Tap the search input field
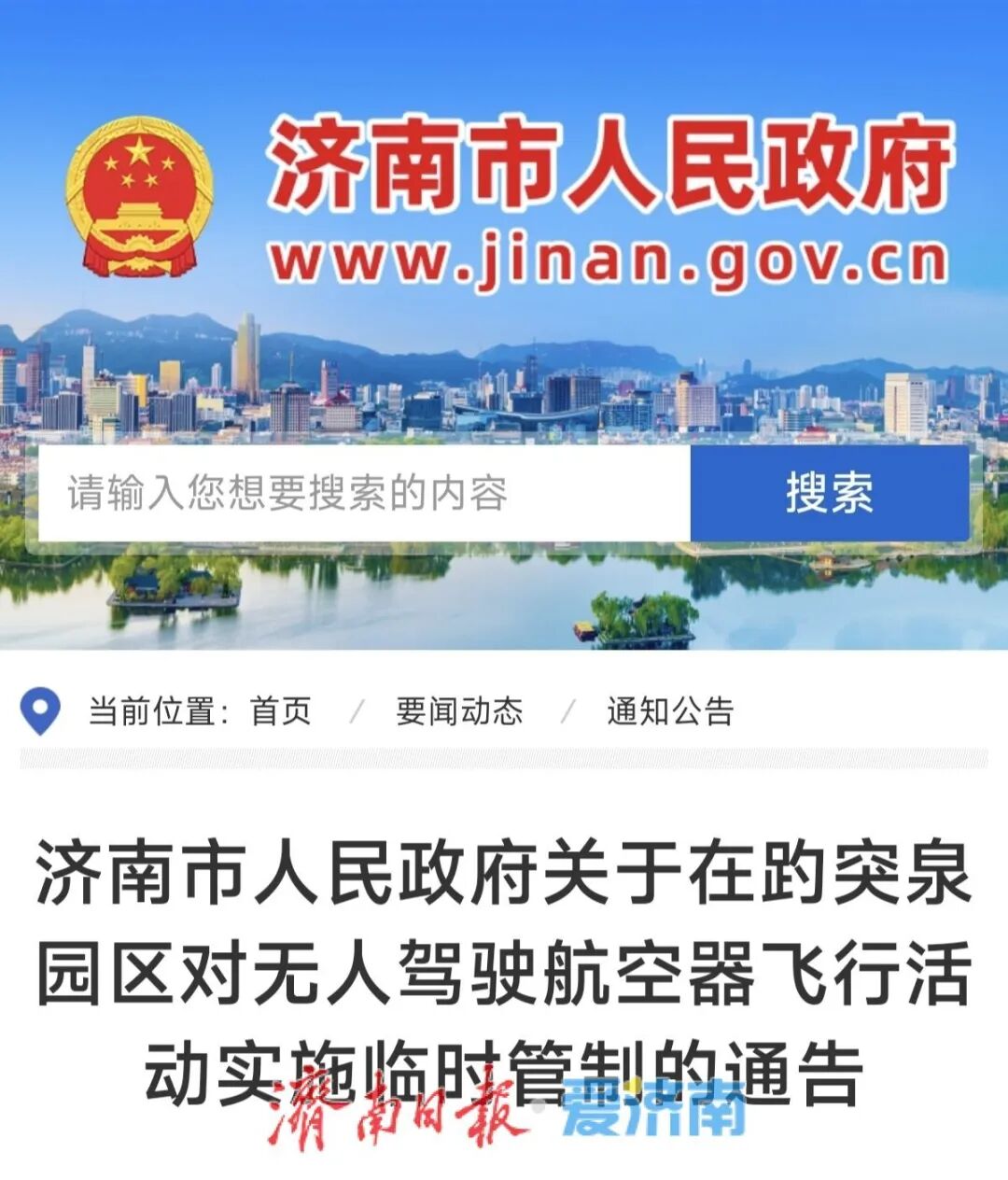This screenshot has height=1180, width=1008. tap(364, 493)
